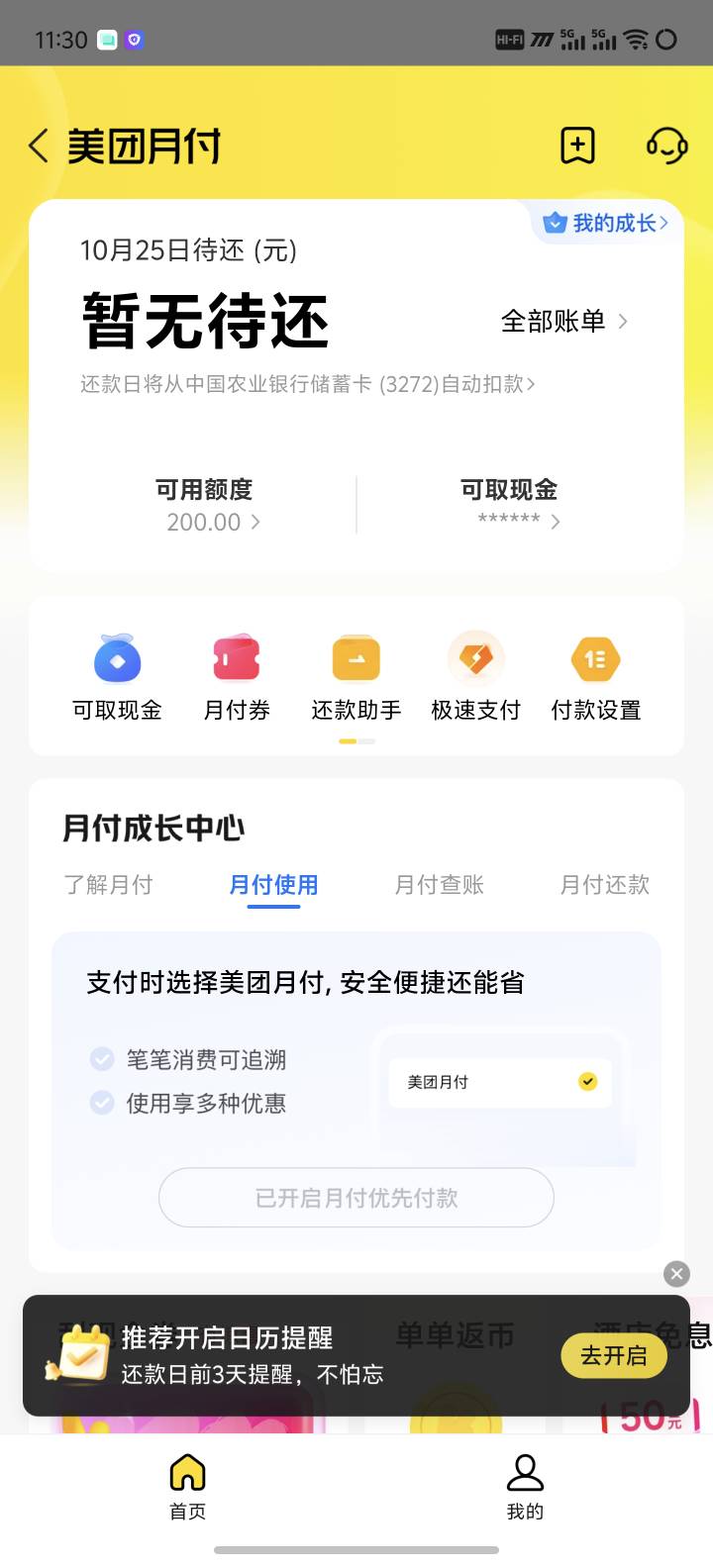Switch to 了解月付 tab
The width and height of the screenshot is (713, 1568).
click(108, 884)
